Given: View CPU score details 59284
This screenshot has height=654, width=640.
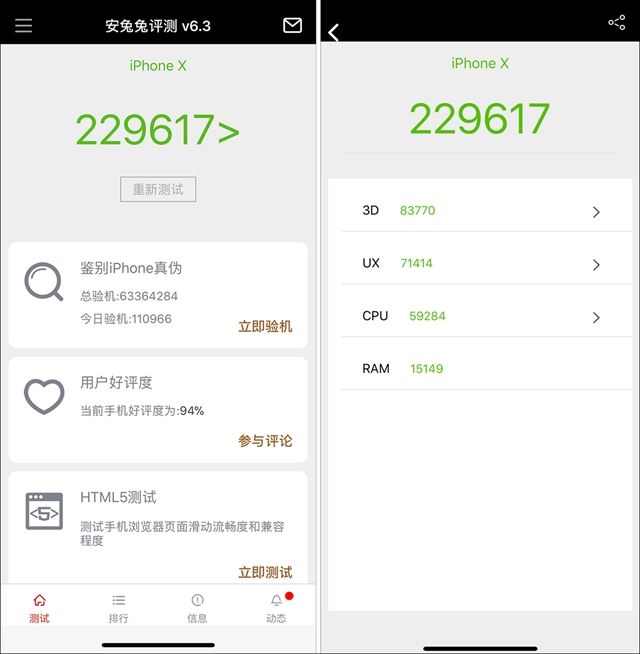Looking at the screenshot, I should click(480, 316).
